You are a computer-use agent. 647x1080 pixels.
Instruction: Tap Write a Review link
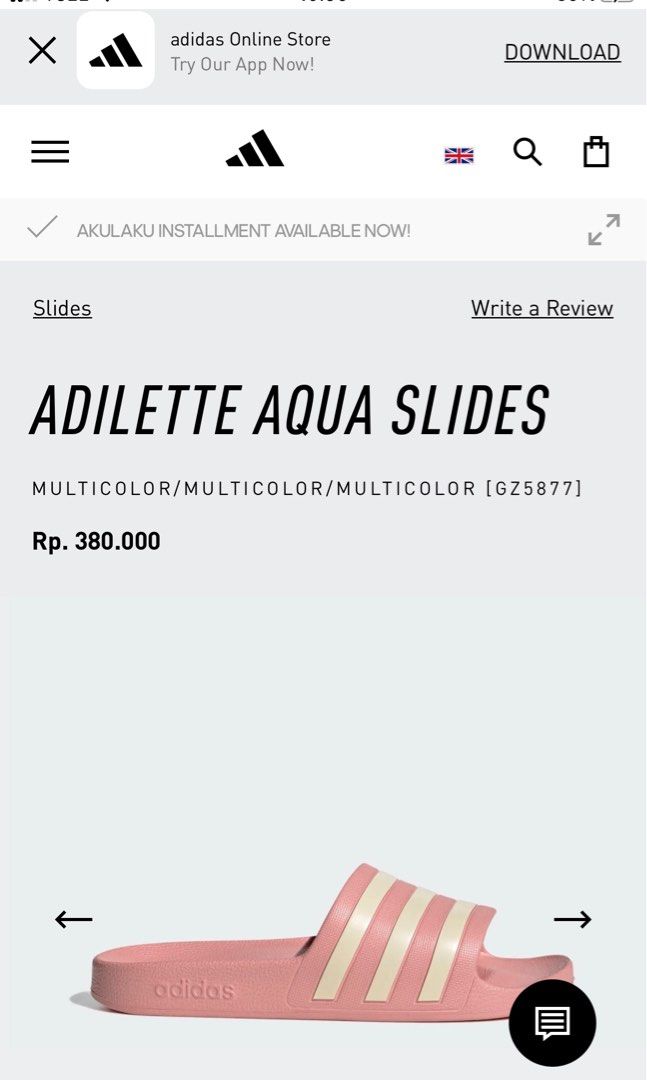coord(542,308)
